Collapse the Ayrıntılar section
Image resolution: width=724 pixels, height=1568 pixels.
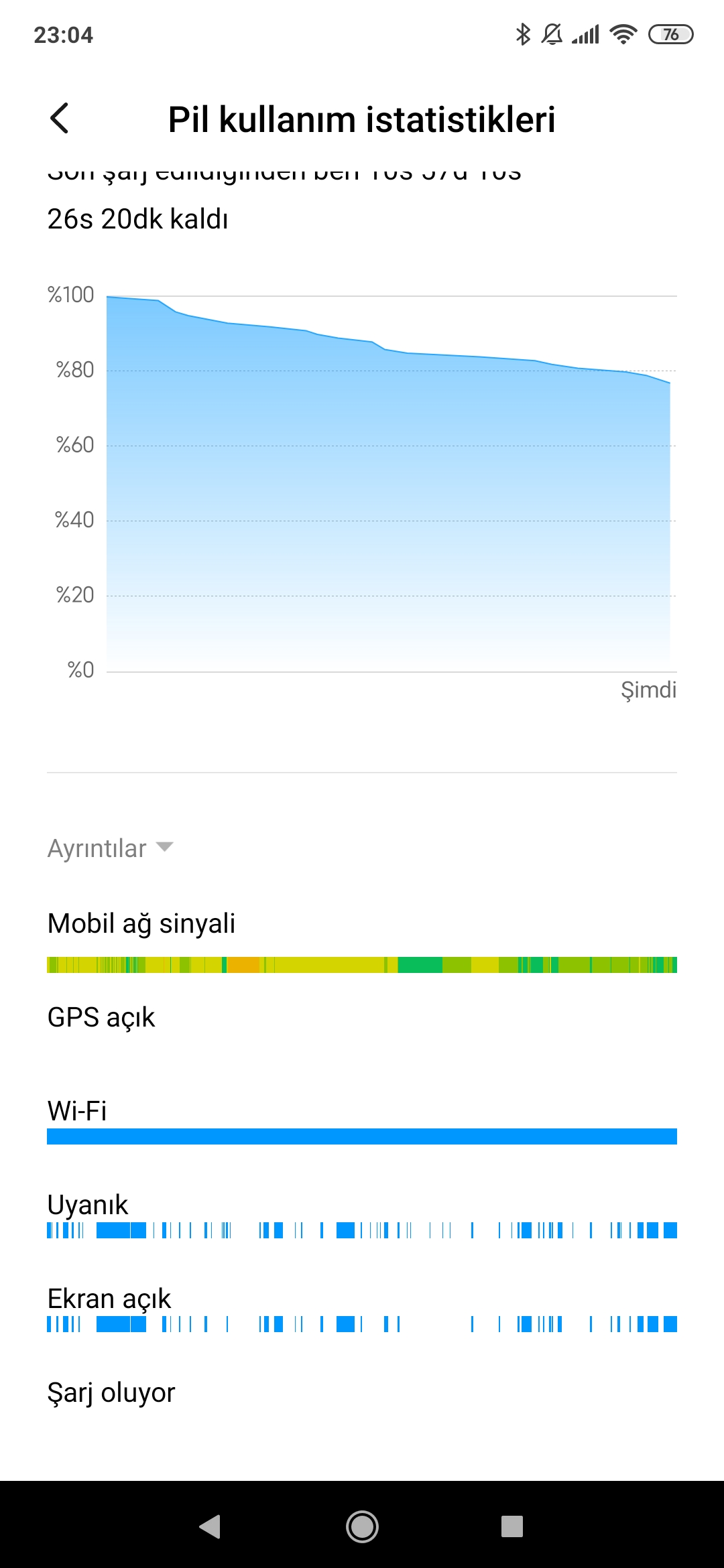111,848
